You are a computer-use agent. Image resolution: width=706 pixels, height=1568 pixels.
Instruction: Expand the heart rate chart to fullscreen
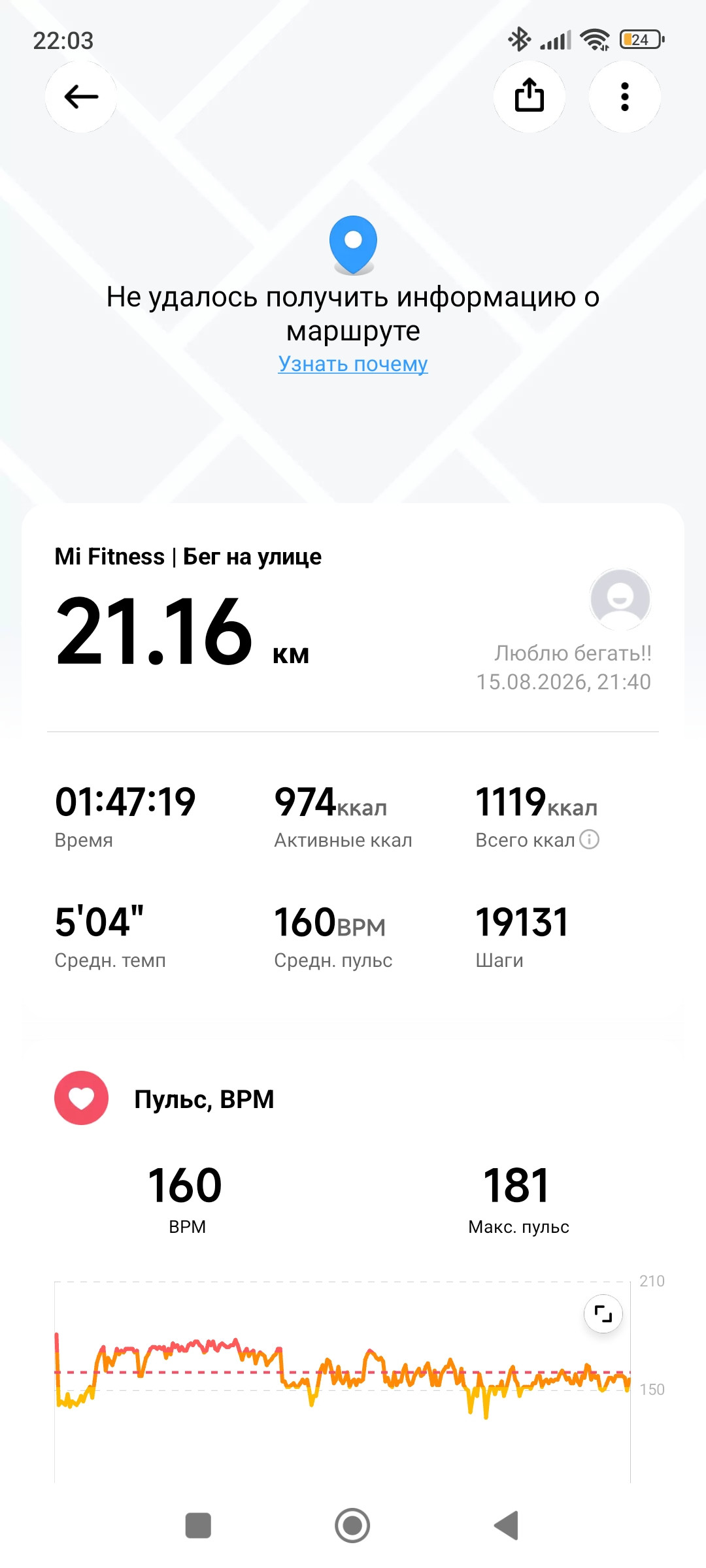pos(603,1313)
